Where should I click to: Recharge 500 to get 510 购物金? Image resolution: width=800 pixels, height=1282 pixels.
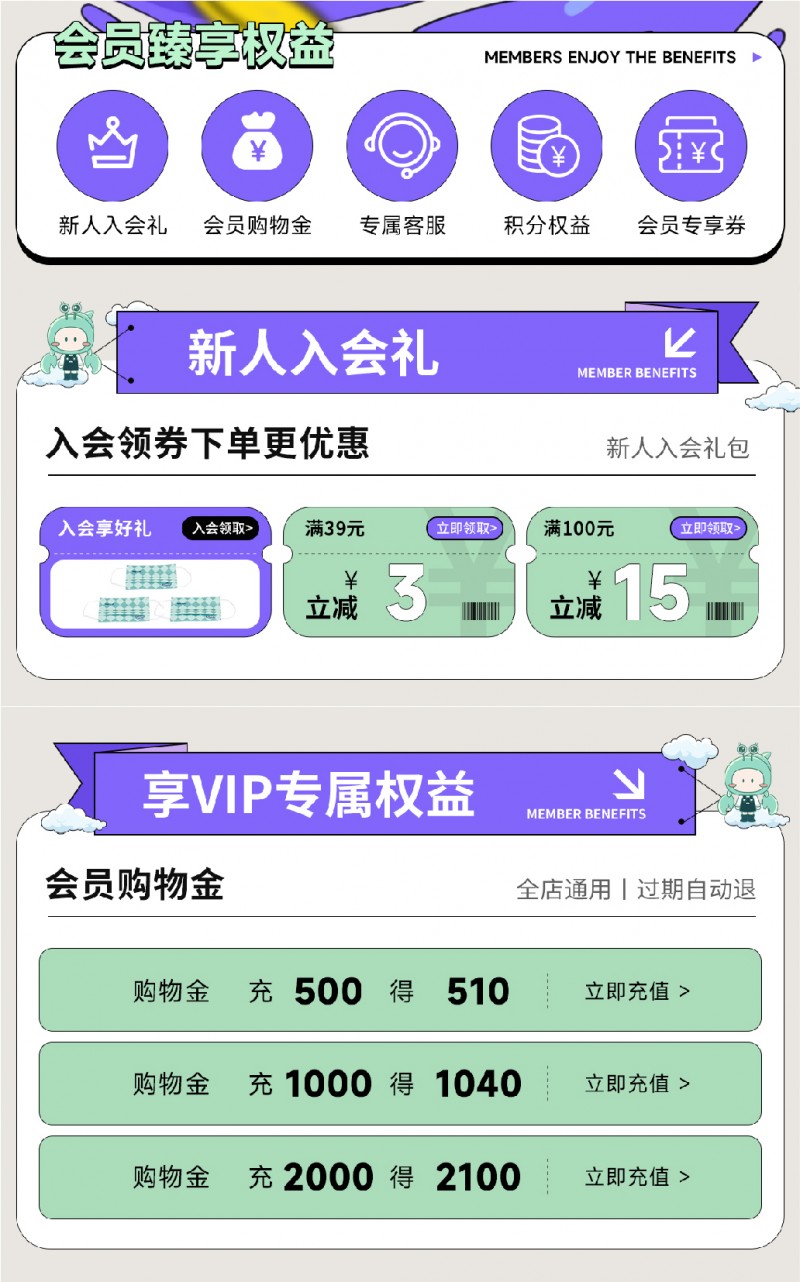click(637, 991)
